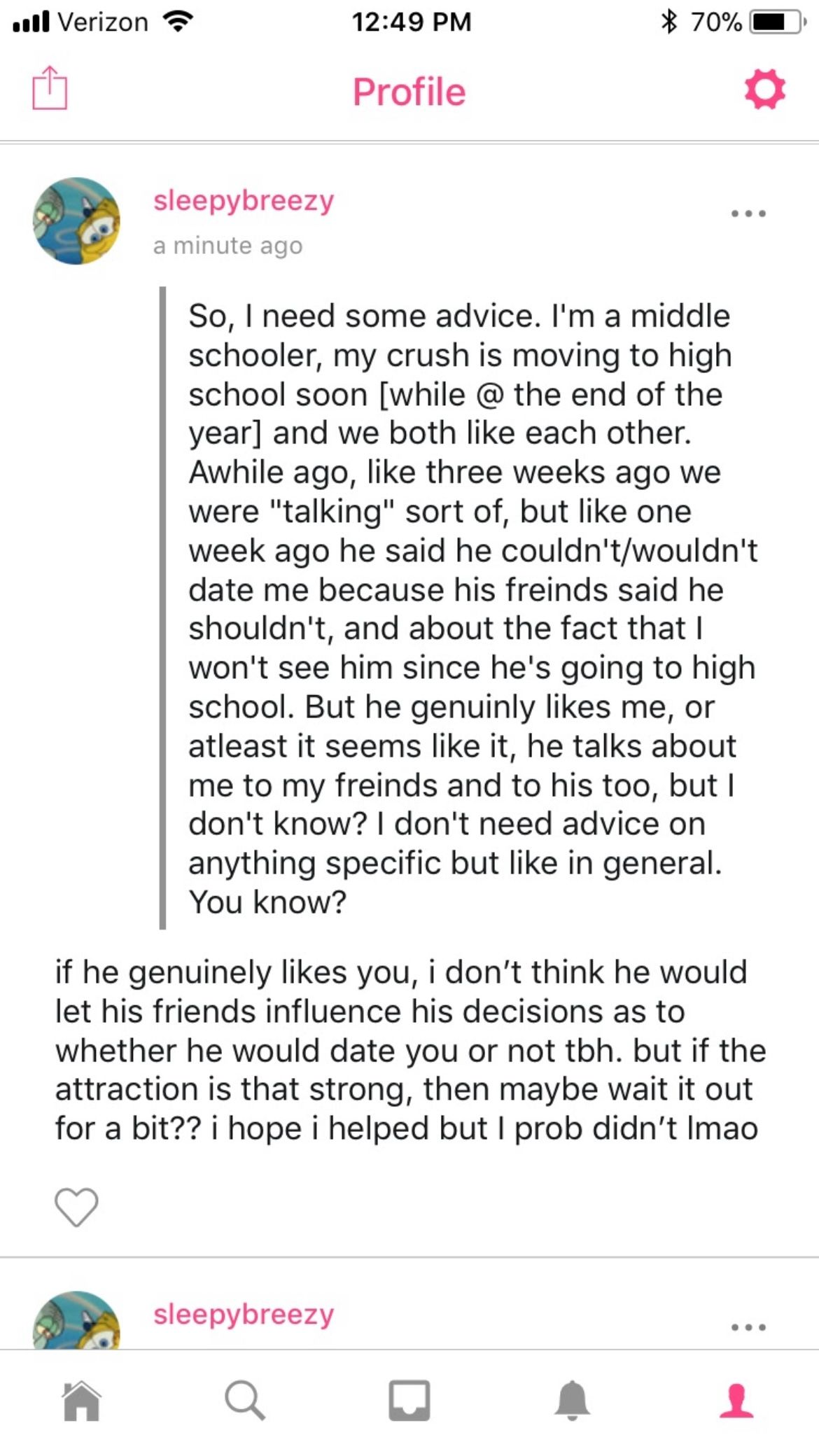Screen dimensions: 819x1456
Task: Select the Profile tab in bottom bar
Action: (x=736, y=1400)
